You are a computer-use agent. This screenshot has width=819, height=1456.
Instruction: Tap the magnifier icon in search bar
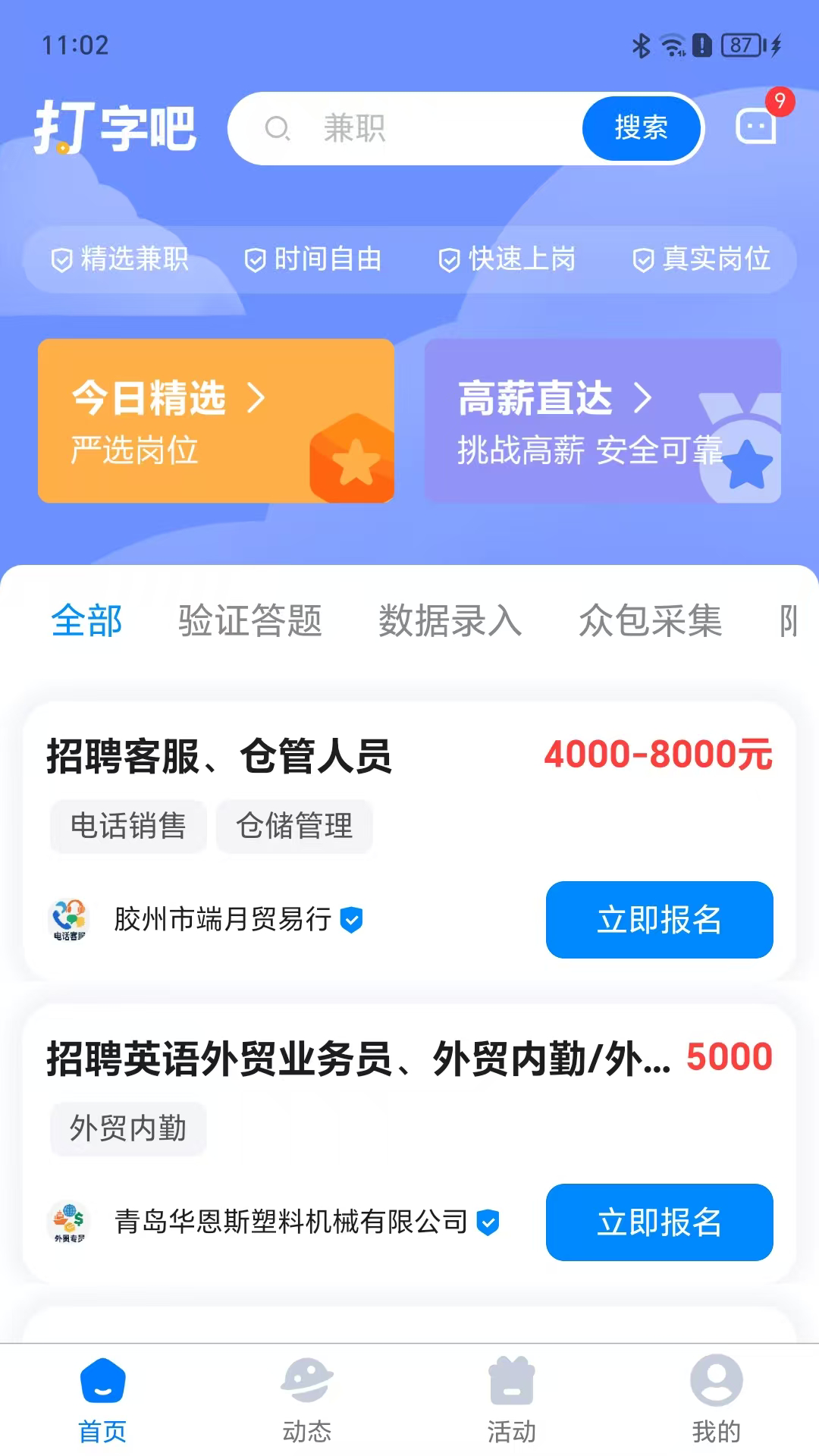pos(278,129)
